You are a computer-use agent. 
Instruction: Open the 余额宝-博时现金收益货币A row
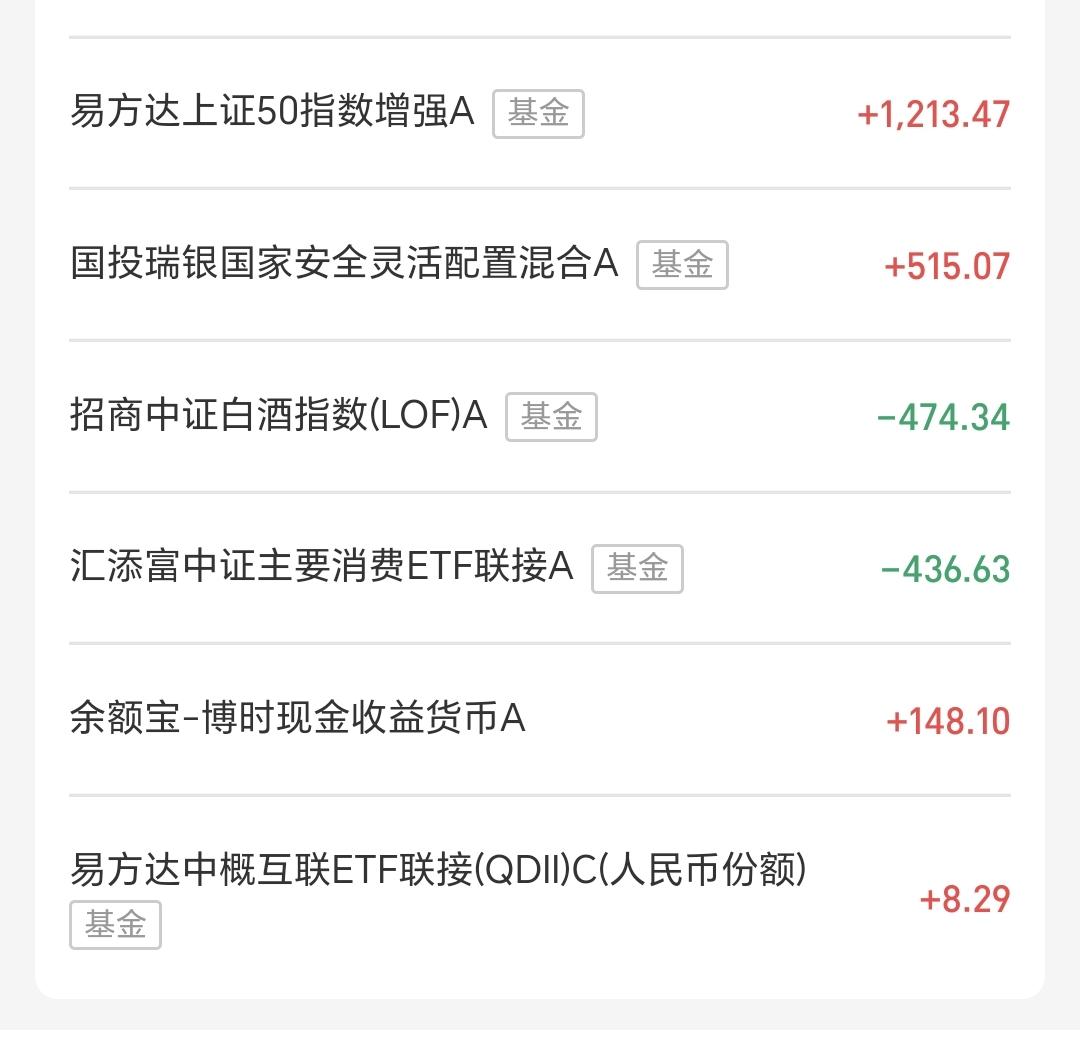[x=539, y=720]
